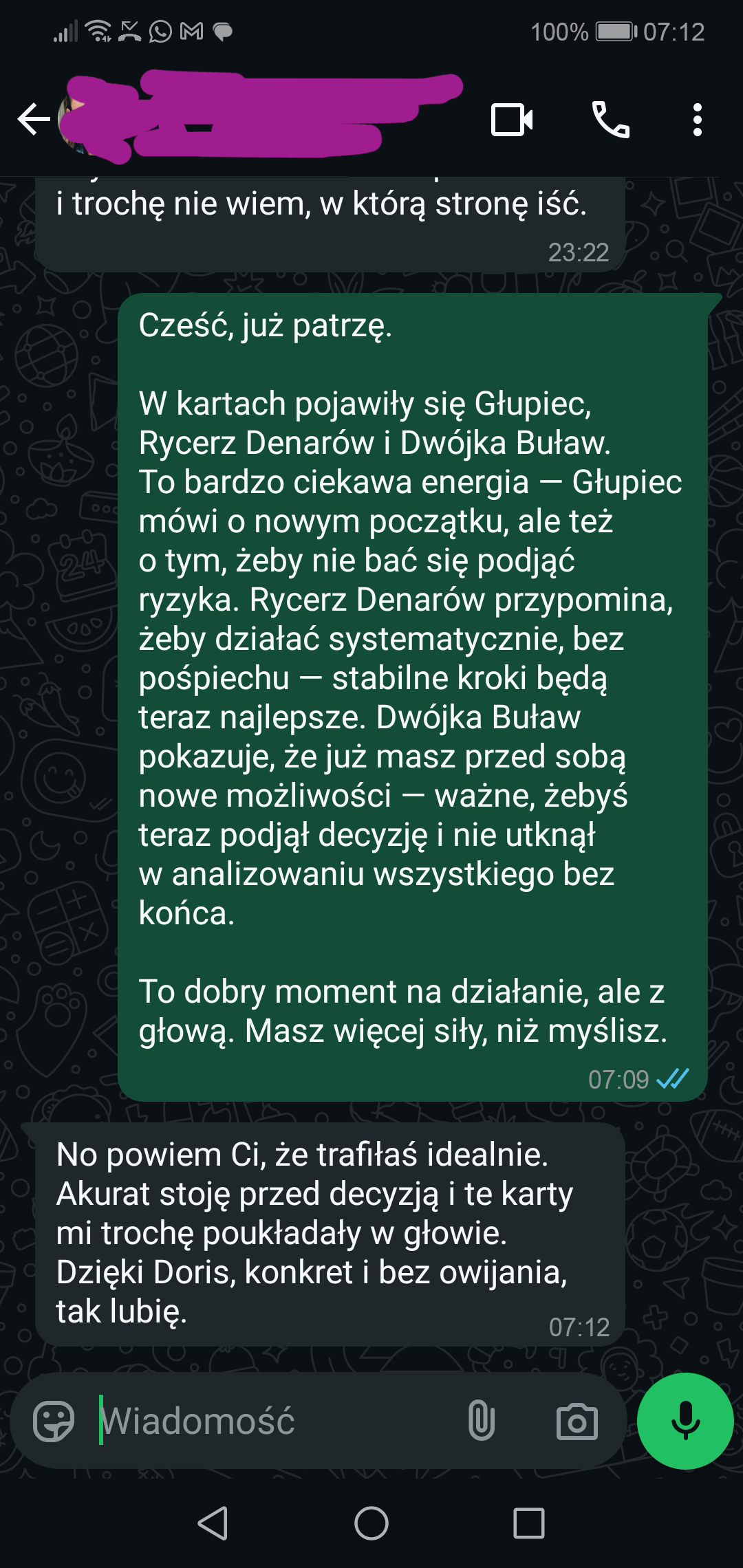Open the camera from the message bar
Image resolution: width=743 pixels, height=1568 pixels.
577,1421
